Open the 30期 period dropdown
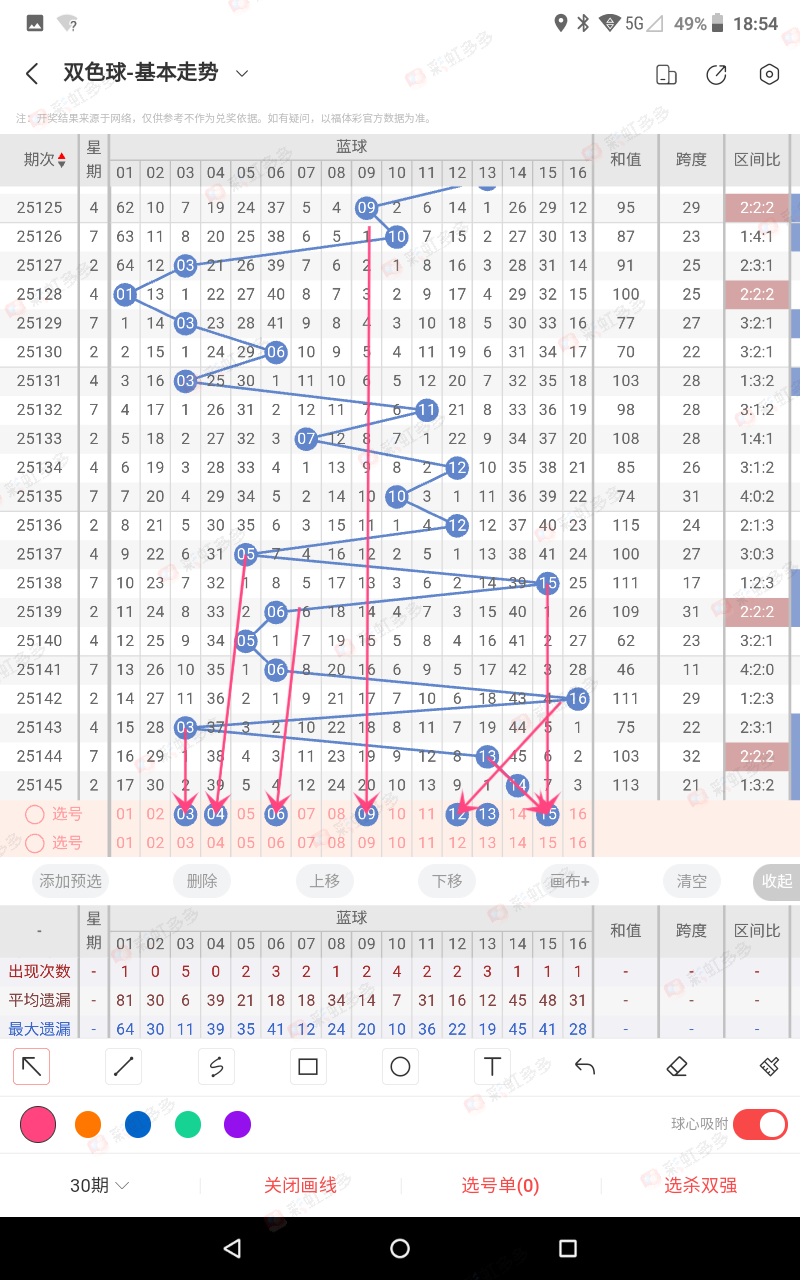800x1280 pixels. click(100, 1186)
